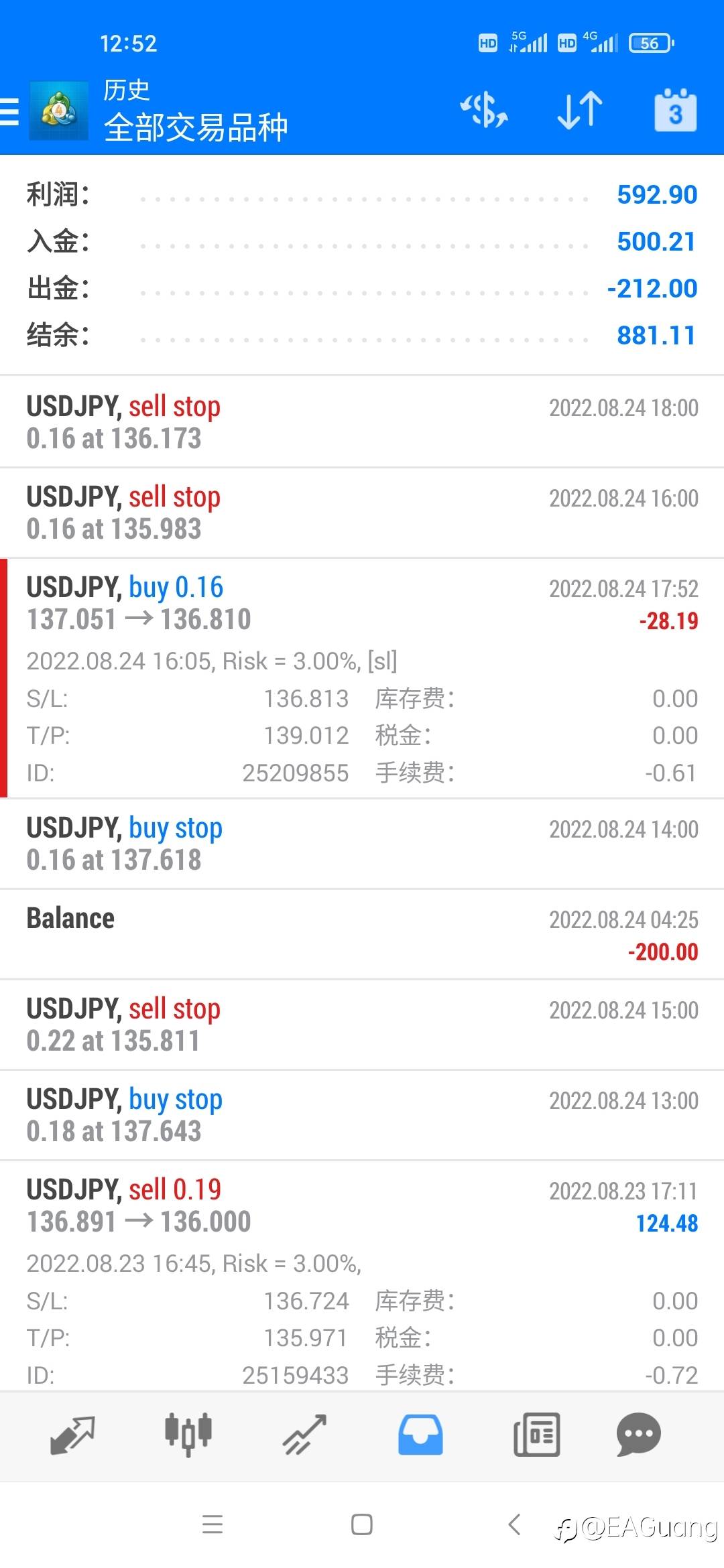
Task: Select the buy stop order at 137.618
Action: pyautogui.click(x=362, y=844)
